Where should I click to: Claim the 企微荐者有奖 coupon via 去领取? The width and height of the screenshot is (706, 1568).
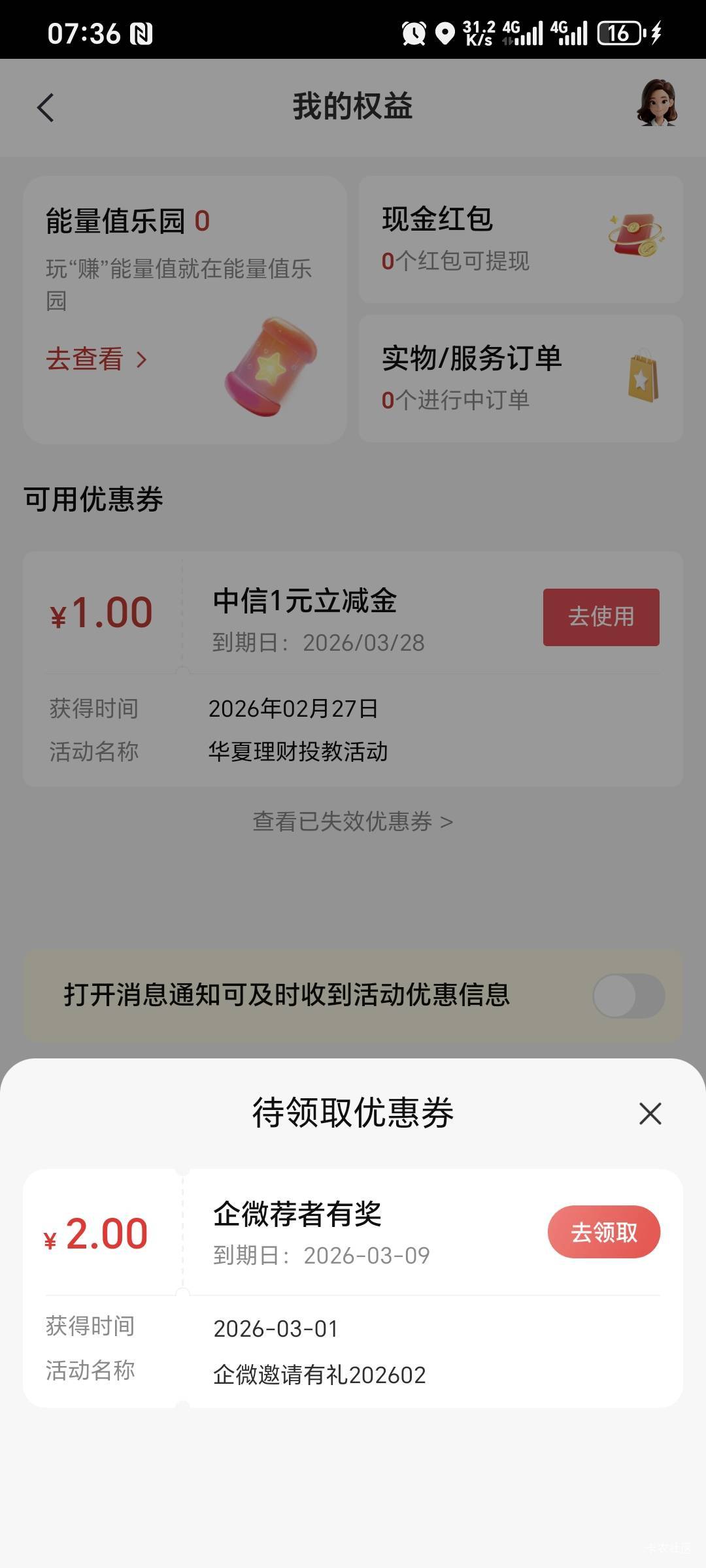603,1232
